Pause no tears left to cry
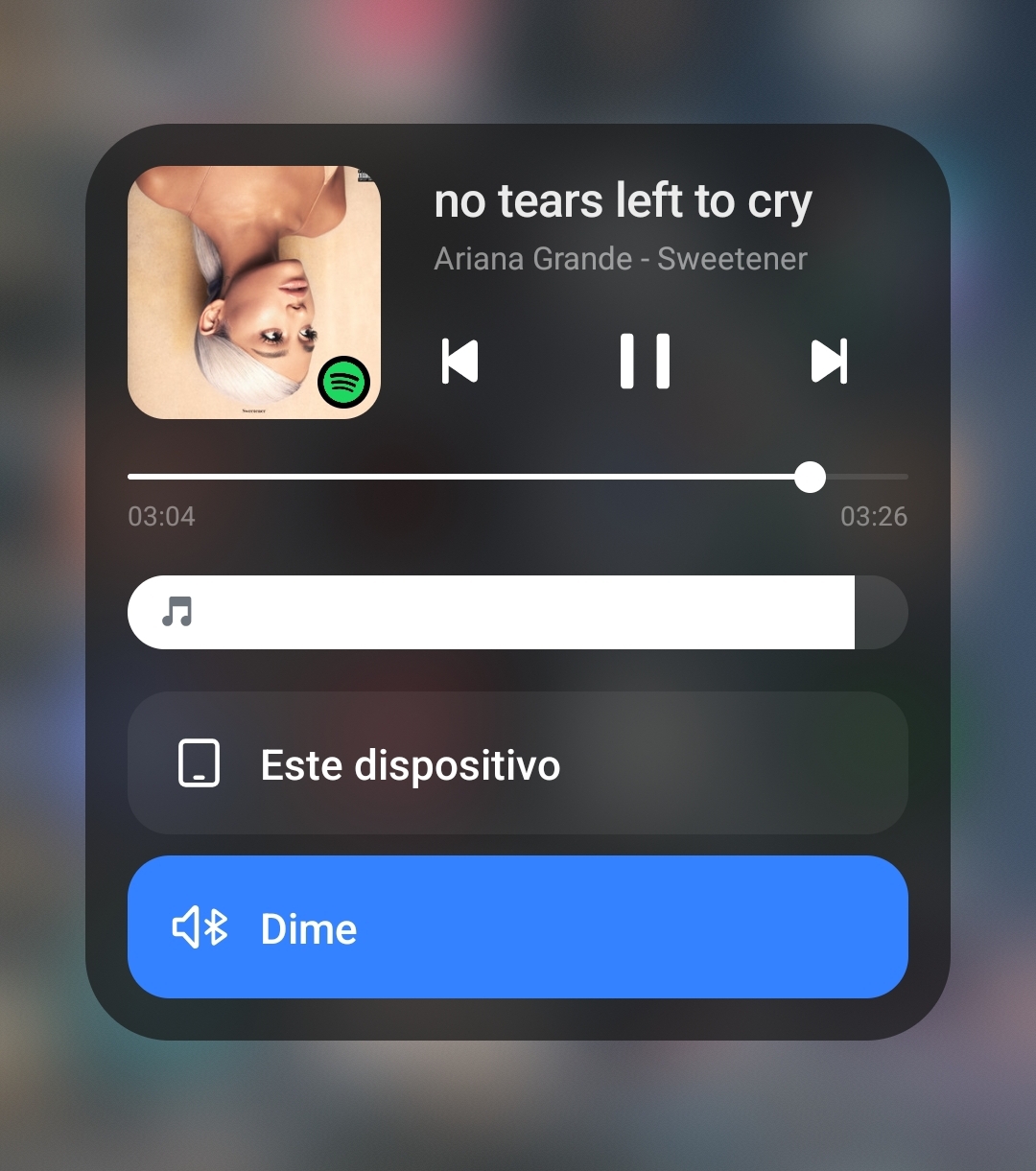The height and width of the screenshot is (1171, 1036). tap(645, 362)
